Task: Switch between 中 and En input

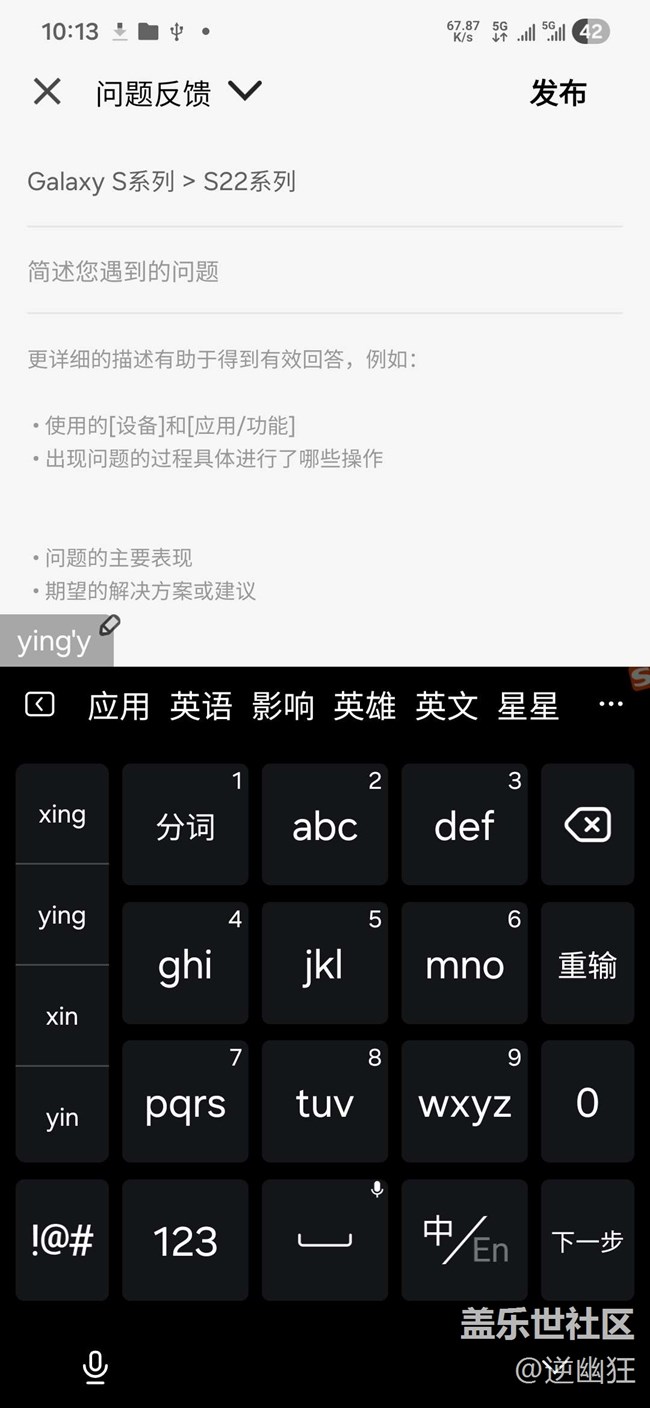Action: click(x=465, y=1240)
